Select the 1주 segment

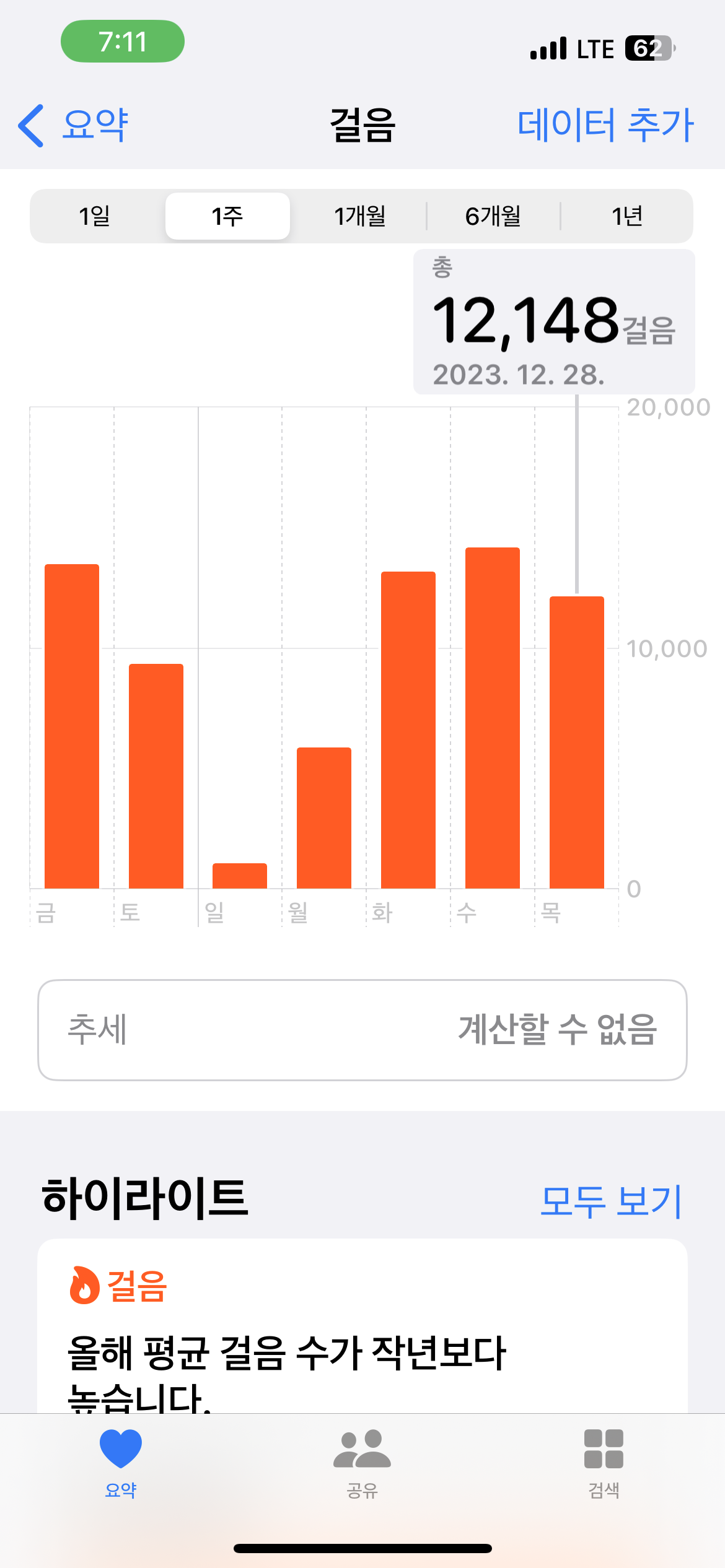tap(227, 216)
